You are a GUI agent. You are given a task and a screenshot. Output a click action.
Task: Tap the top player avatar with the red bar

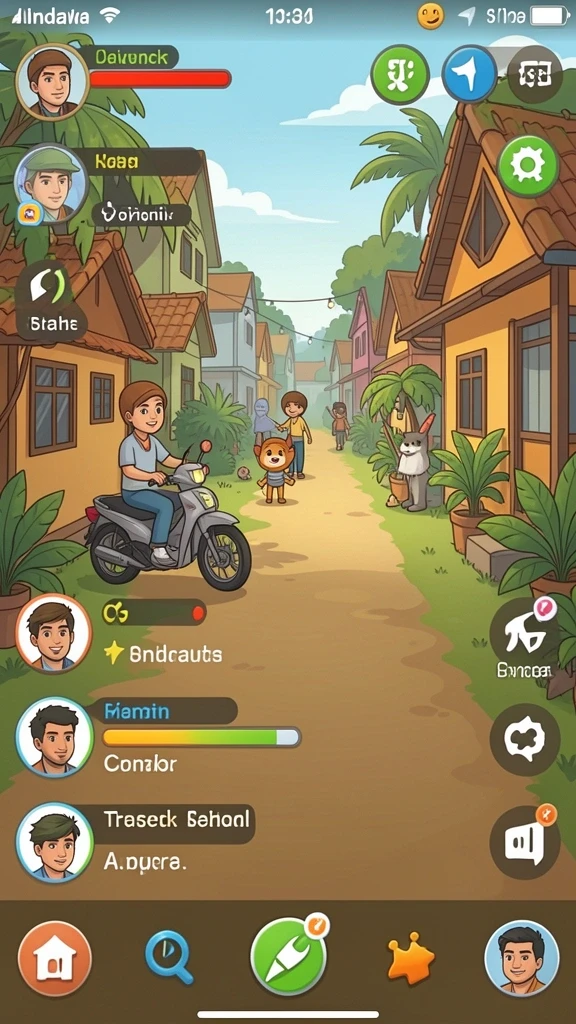point(52,82)
